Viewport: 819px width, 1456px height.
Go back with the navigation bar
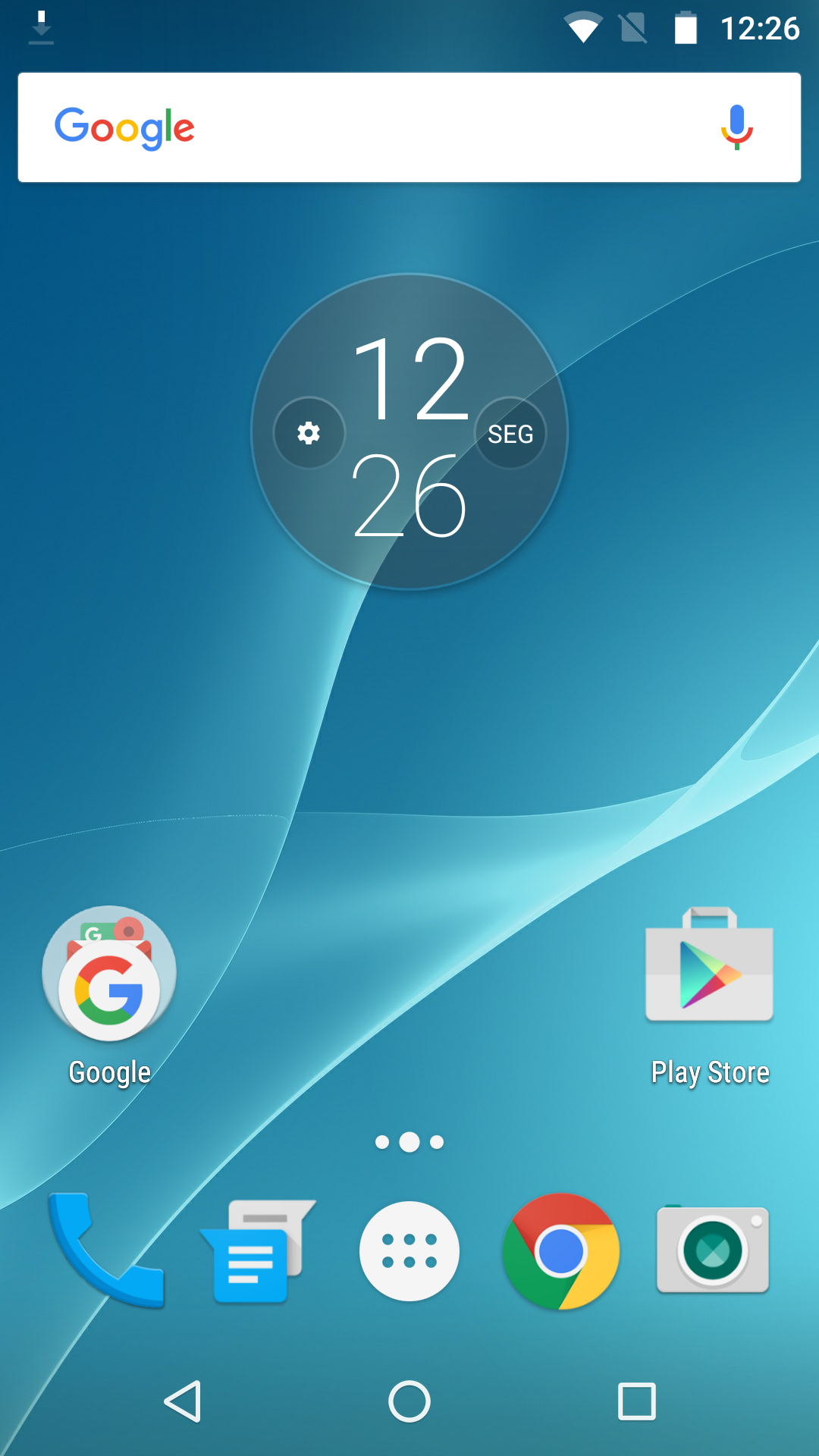183,1401
